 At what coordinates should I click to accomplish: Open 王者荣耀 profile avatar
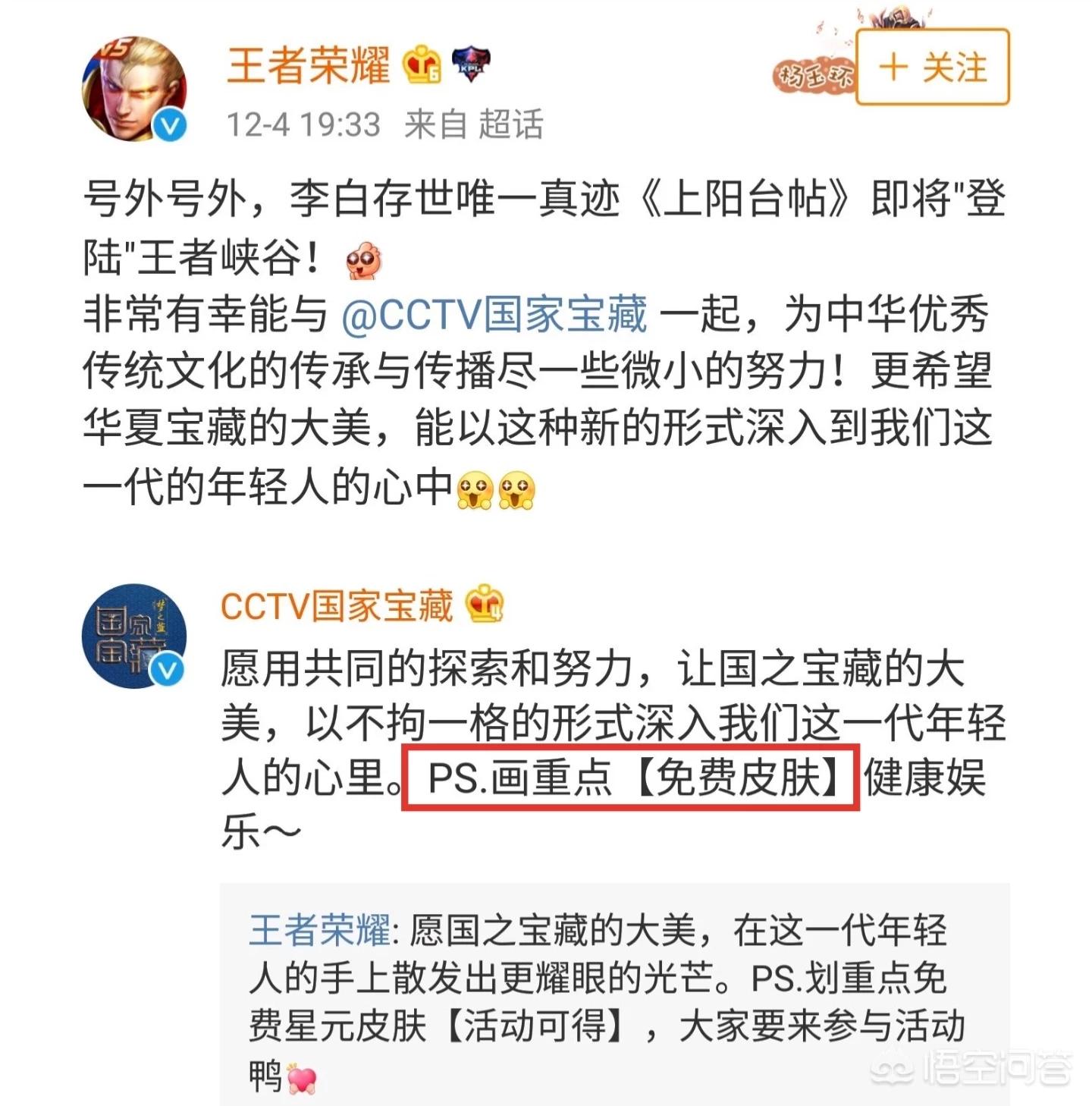pos(134,89)
